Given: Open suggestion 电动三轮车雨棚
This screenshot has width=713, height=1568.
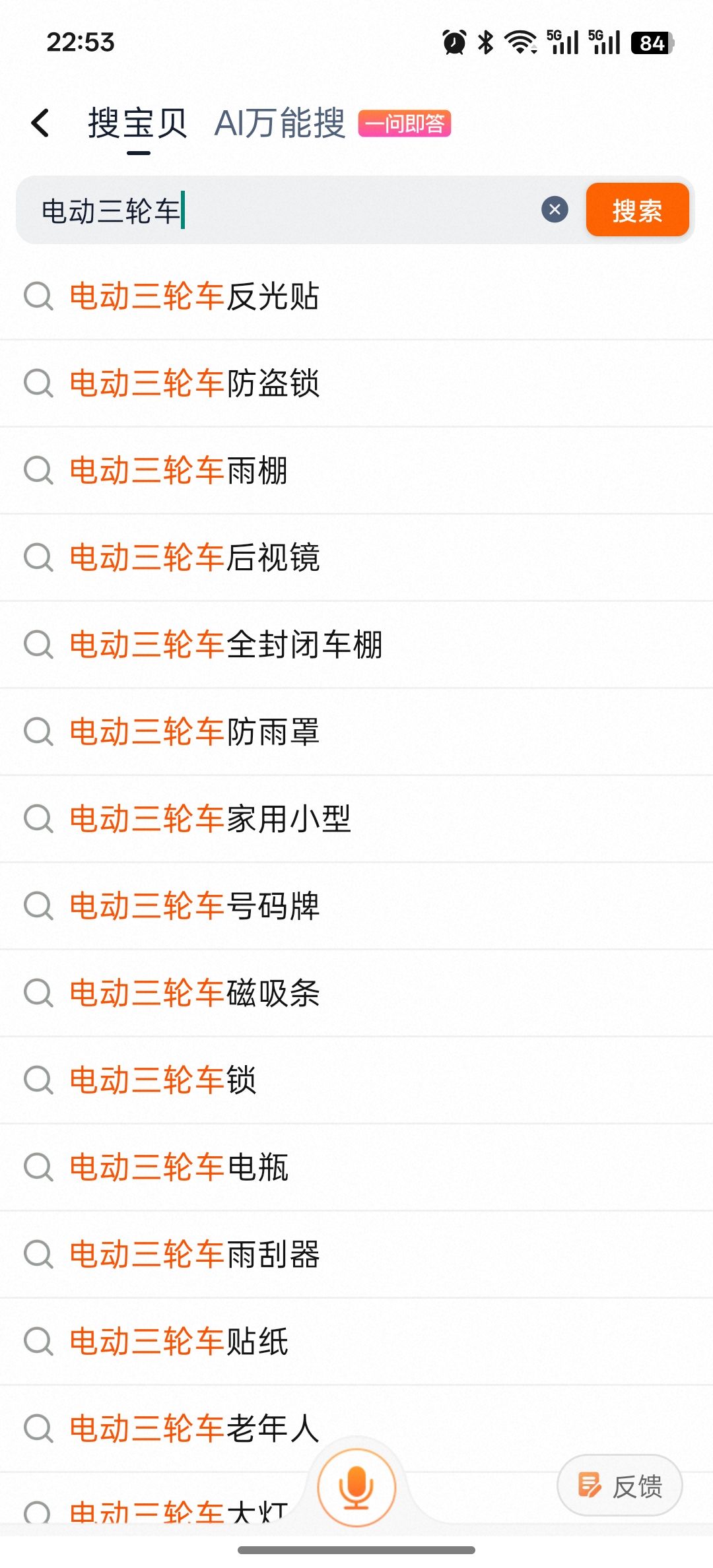Looking at the screenshot, I should point(179,471).
